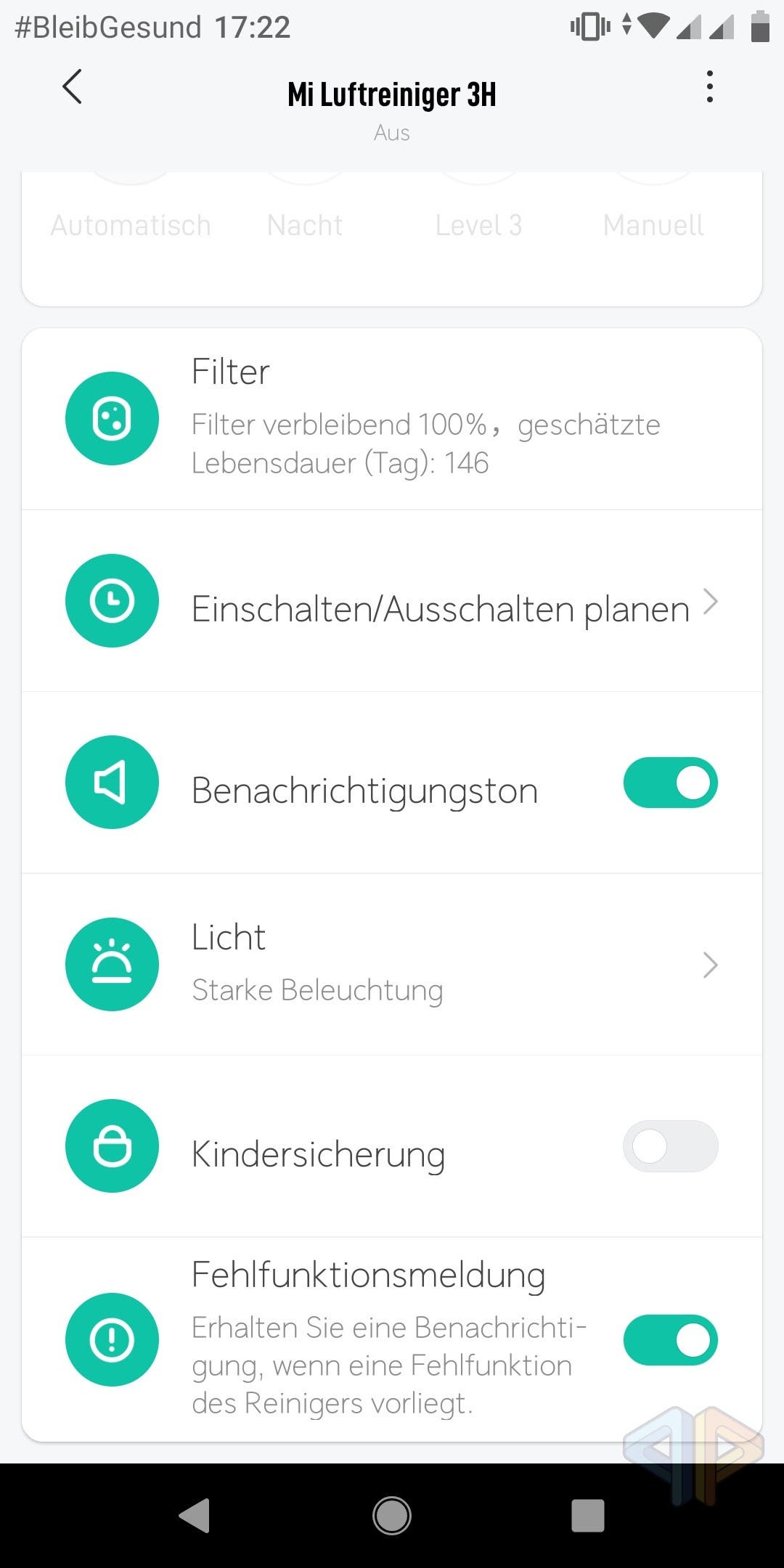Open the Licht brightness settings
Image resolution: width=784 pixels, height=1568 pixels.
click(392, 964)
